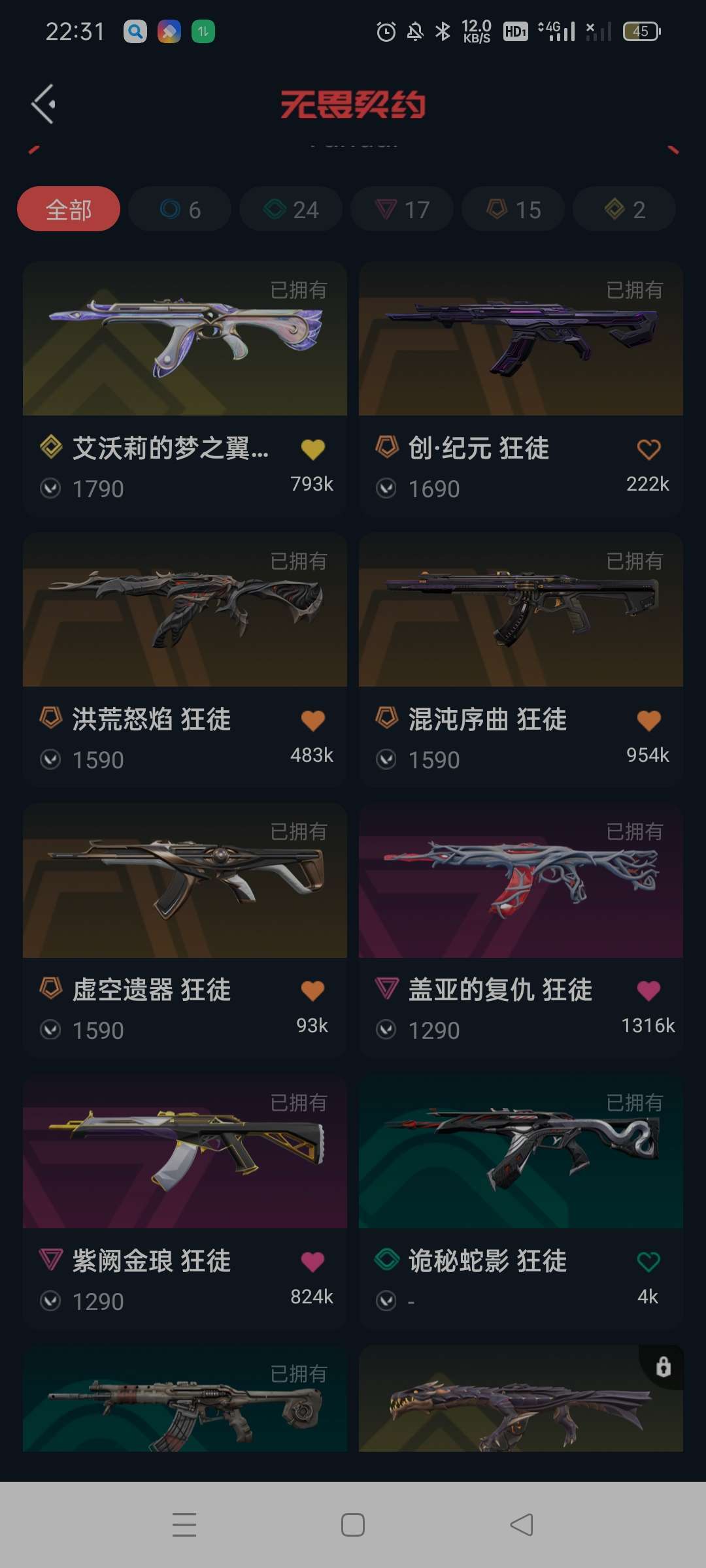Filter by the yellow tier showing 2
This screenshot has width=706, height=1568.
(x=624, y=209)
